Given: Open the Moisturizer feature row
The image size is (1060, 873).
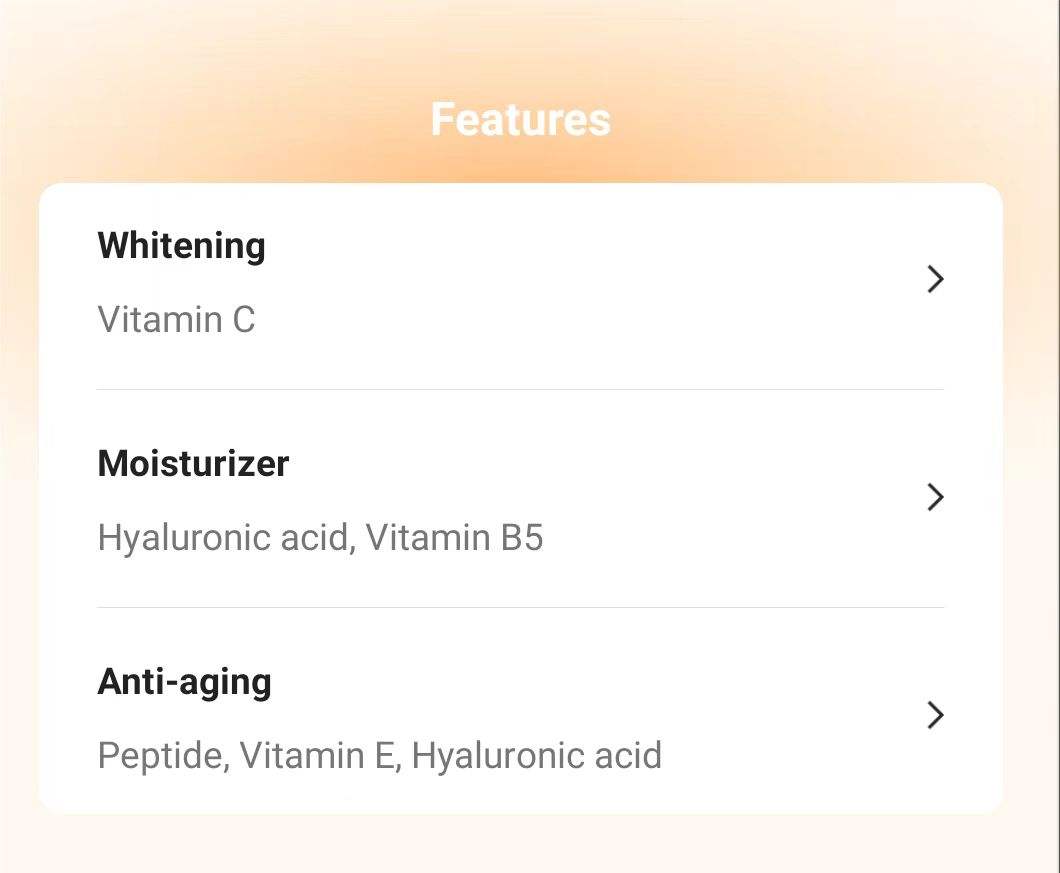Looking at the screenshot, I should coord(520,498).
